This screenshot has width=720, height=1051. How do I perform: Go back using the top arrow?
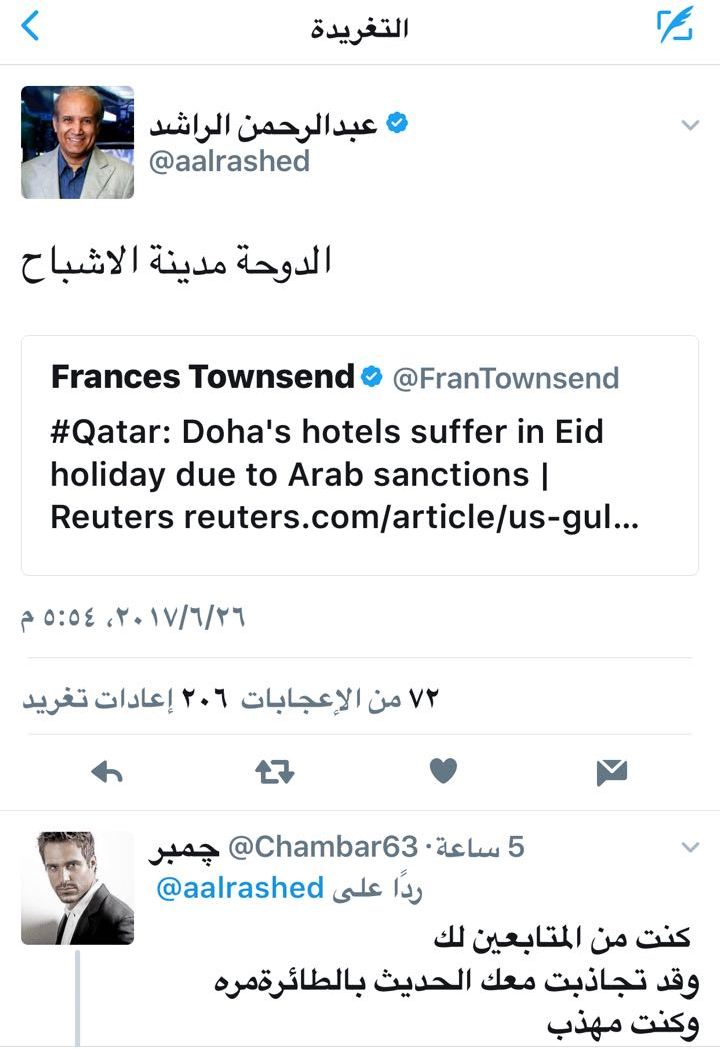[31, 27]
